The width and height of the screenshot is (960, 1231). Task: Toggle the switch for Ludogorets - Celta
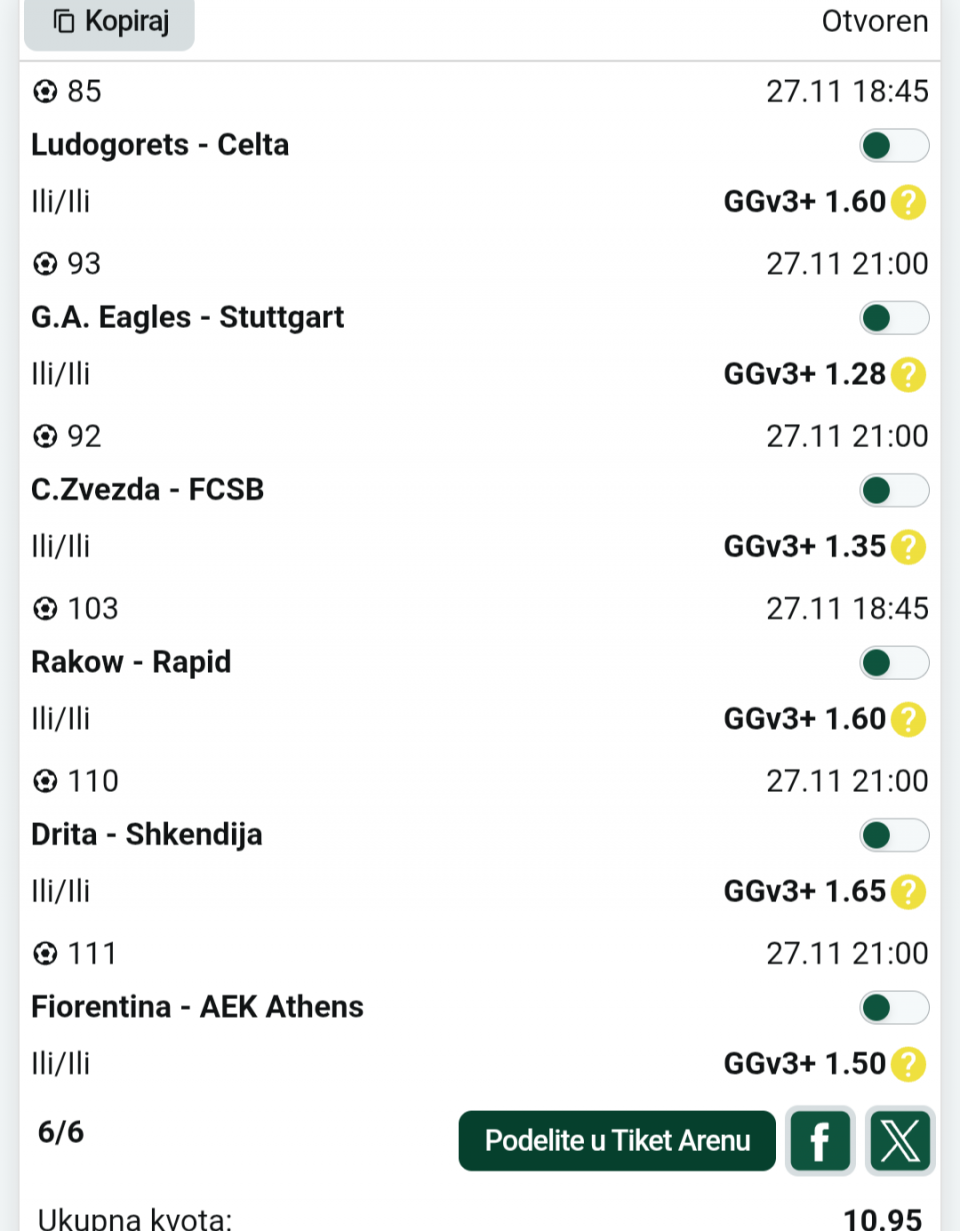[894, 146]
